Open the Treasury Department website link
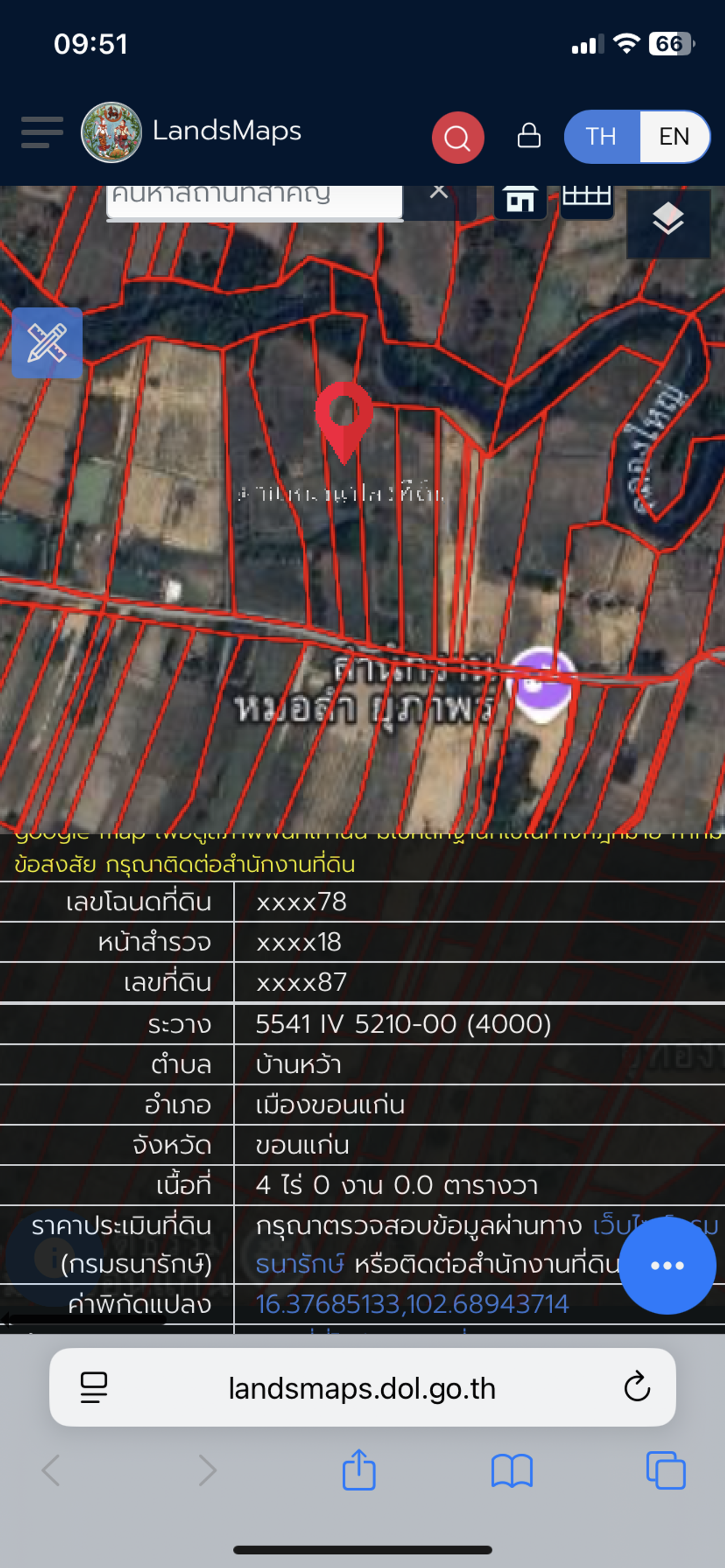This screenshot has width=725, height=1568. pos(298,1264)
